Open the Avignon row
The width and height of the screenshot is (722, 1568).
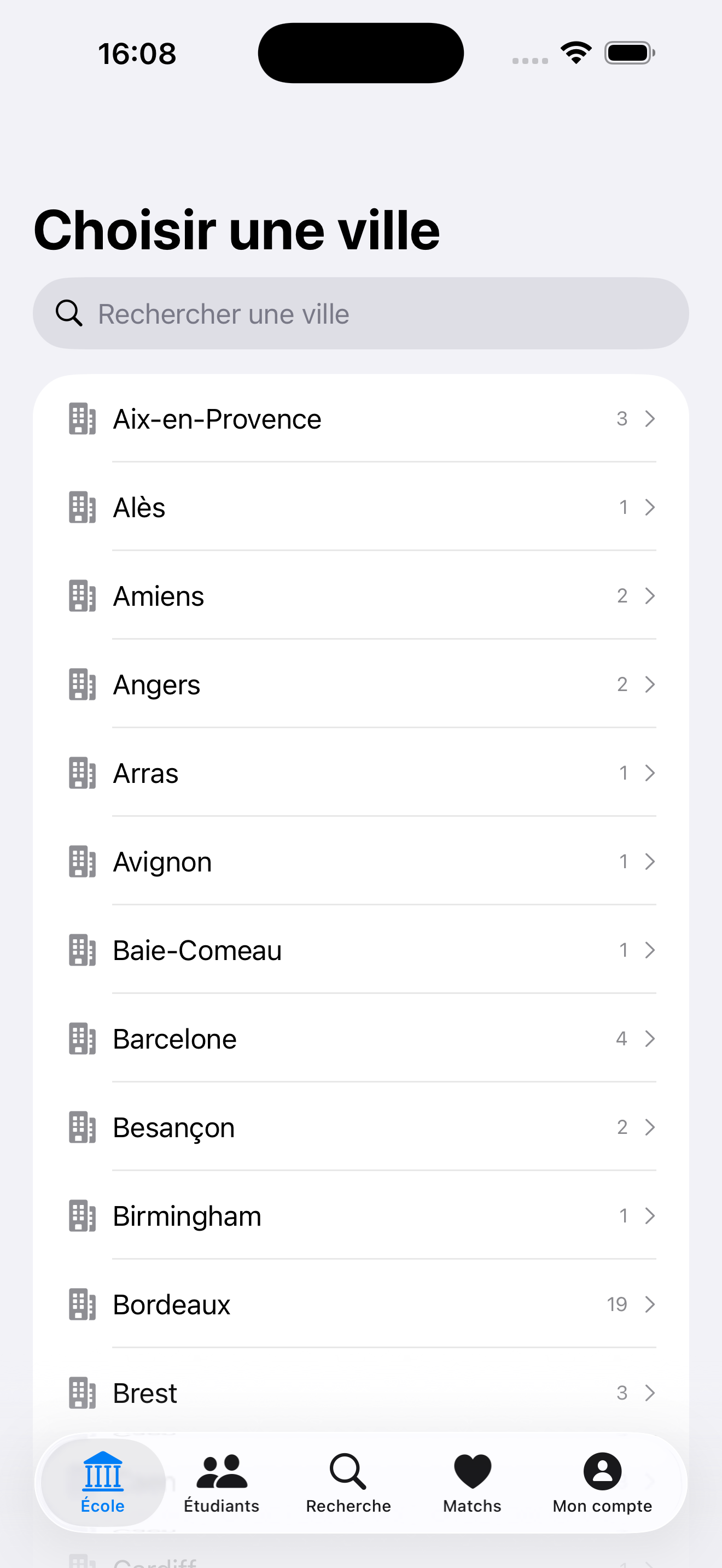pyautogui.click(x=360, y=861)
